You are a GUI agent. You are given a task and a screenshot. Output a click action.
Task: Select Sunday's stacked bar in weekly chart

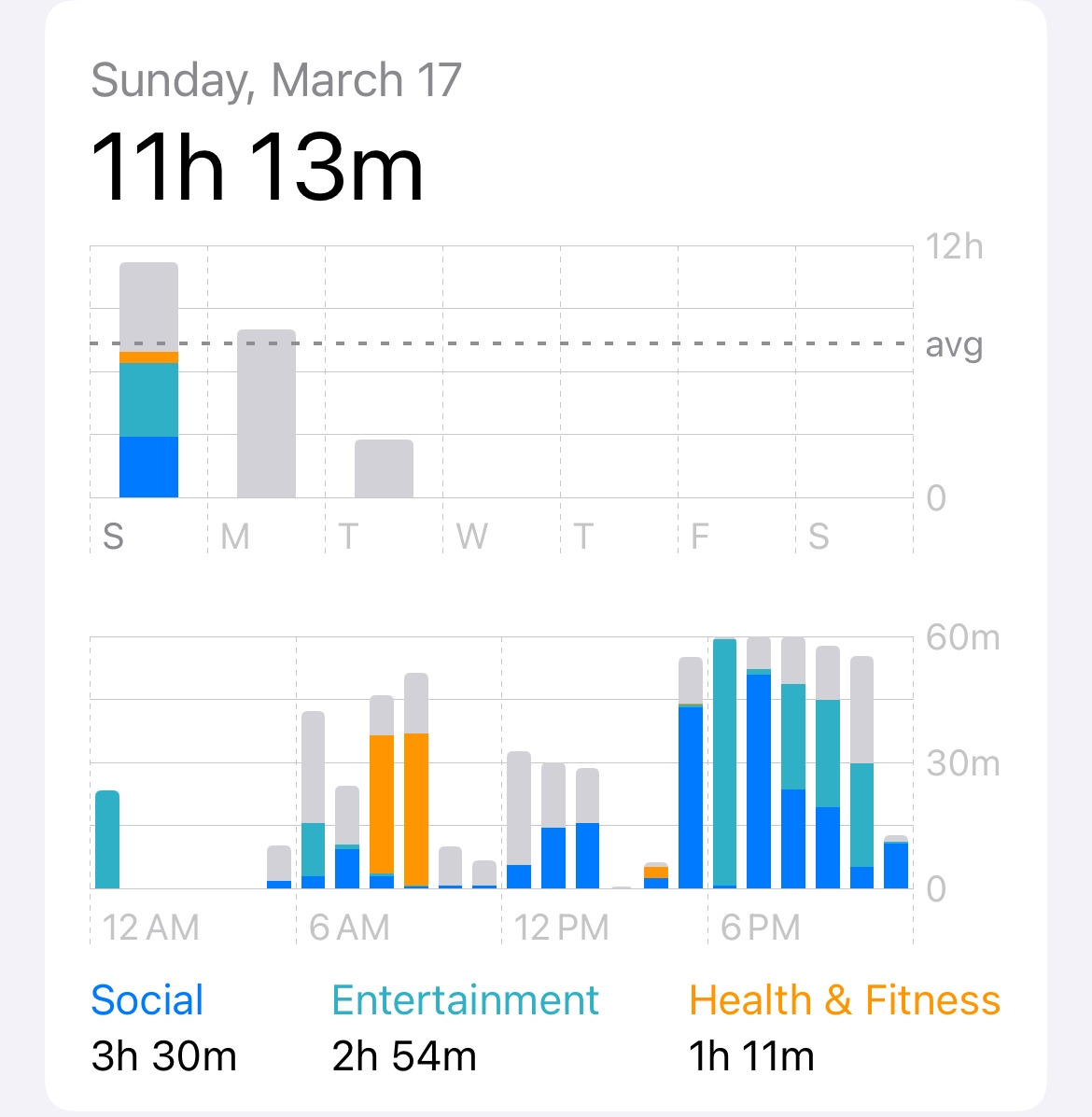[x=148, y=380]
